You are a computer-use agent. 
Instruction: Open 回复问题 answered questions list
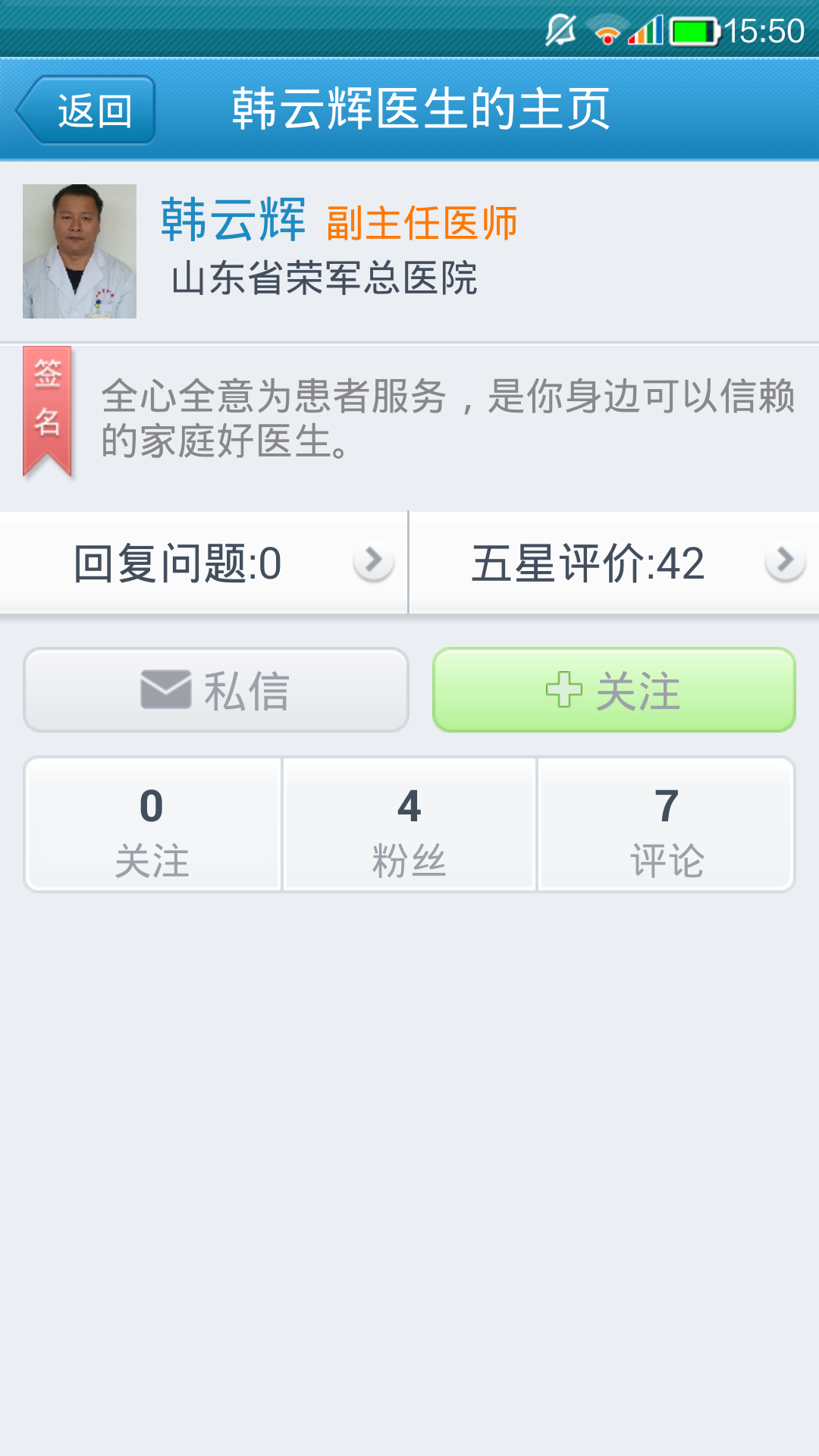[x=203, y=563]
